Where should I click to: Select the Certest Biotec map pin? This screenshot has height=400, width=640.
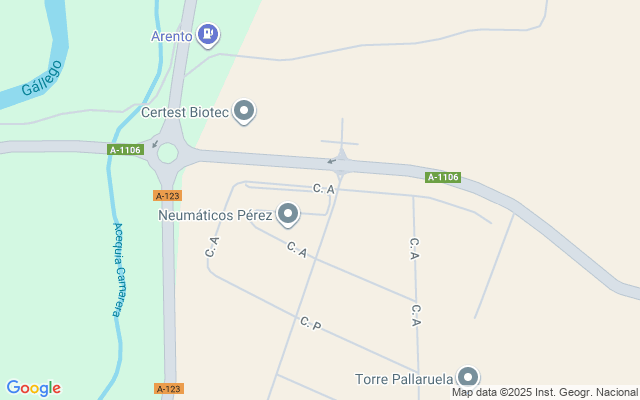[244, 111]
